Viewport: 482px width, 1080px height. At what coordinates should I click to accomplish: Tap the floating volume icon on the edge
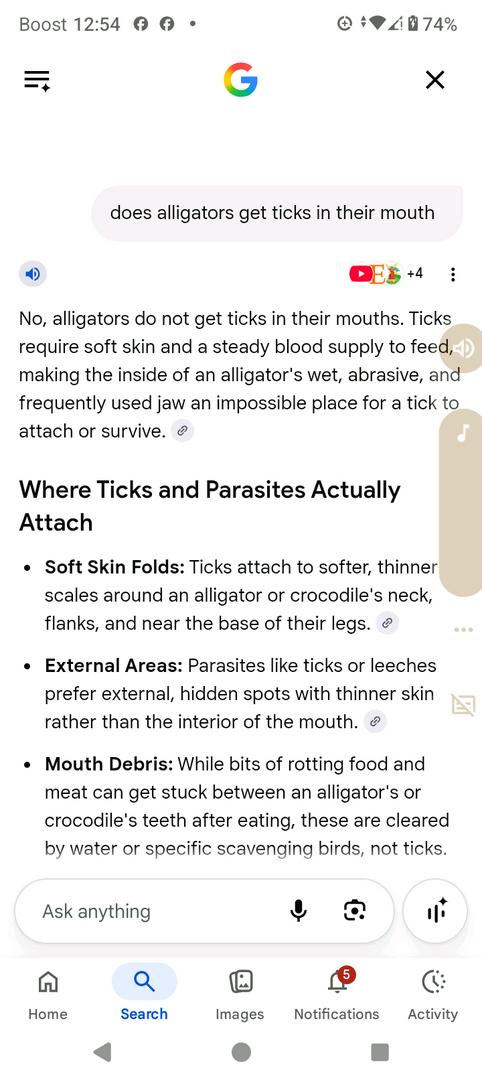[x=463, y=349]
